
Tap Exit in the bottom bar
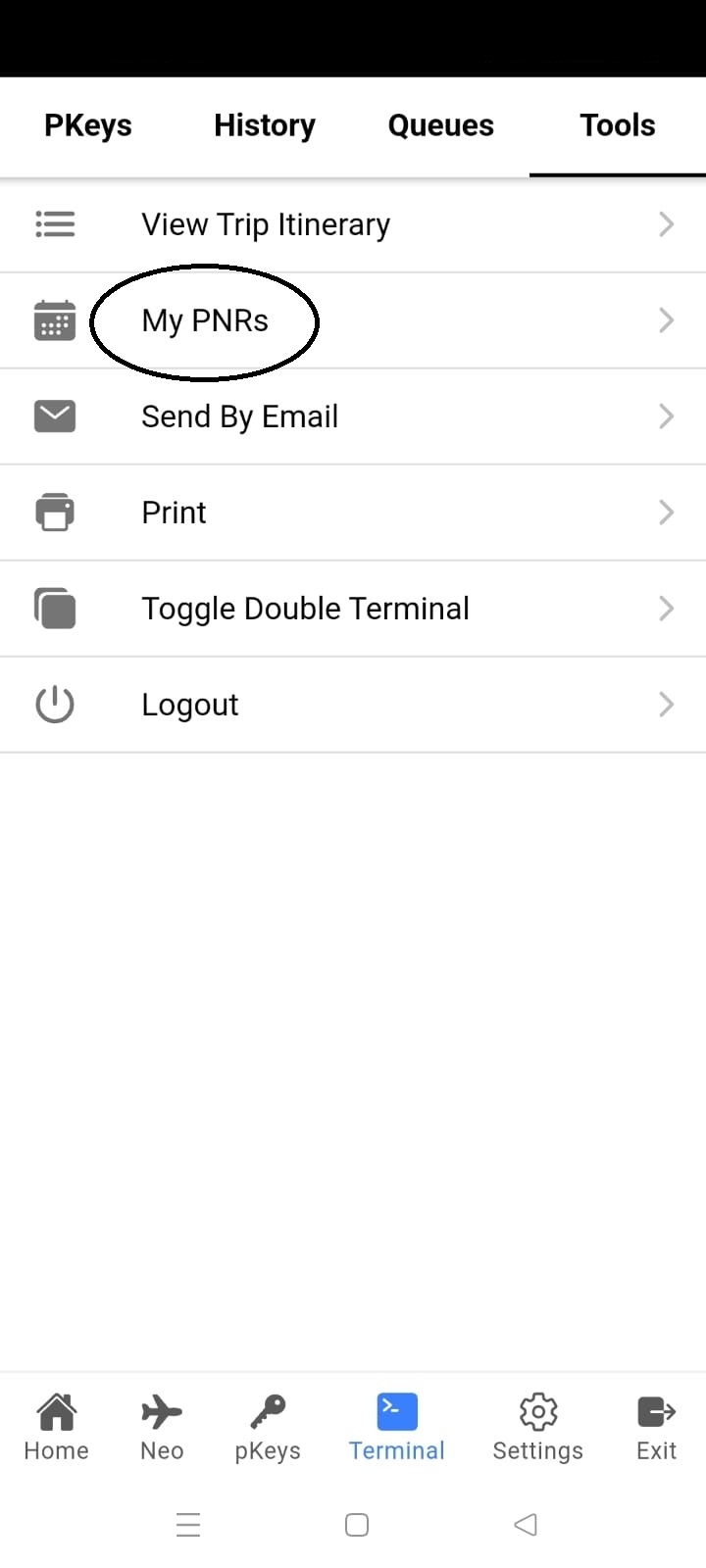656,1427
